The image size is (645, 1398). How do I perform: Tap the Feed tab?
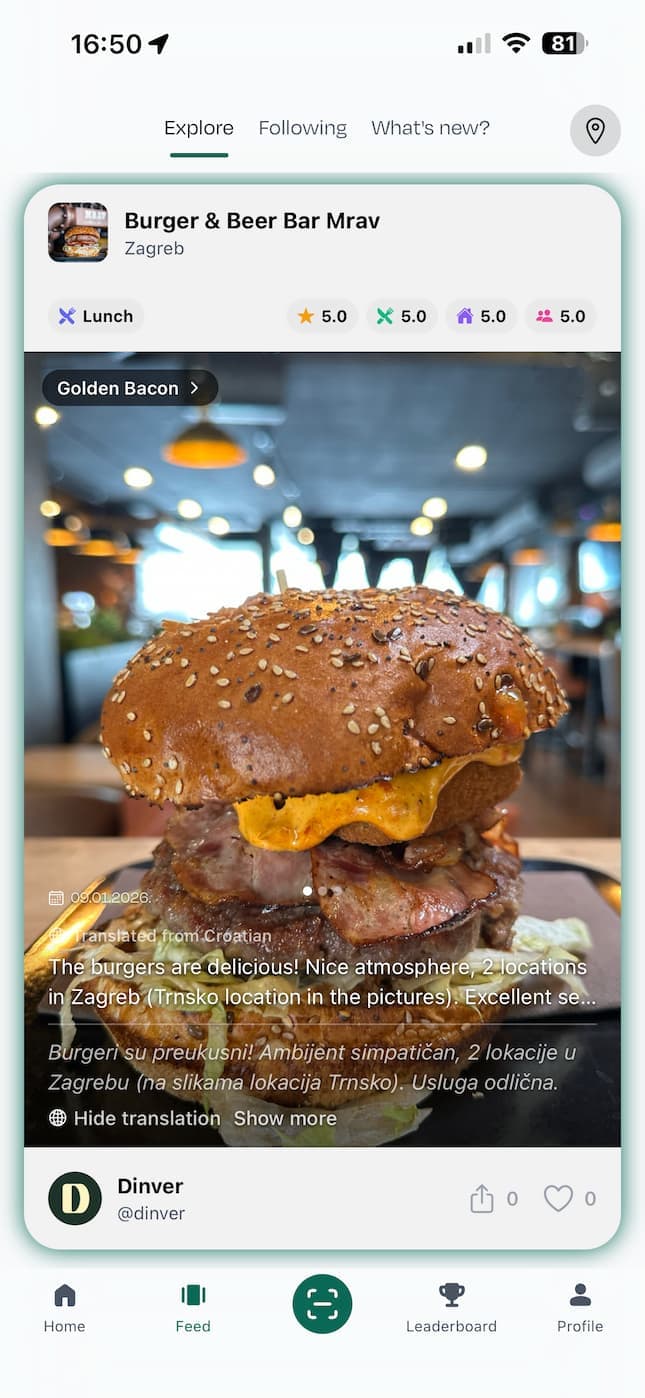[193, 1307]
